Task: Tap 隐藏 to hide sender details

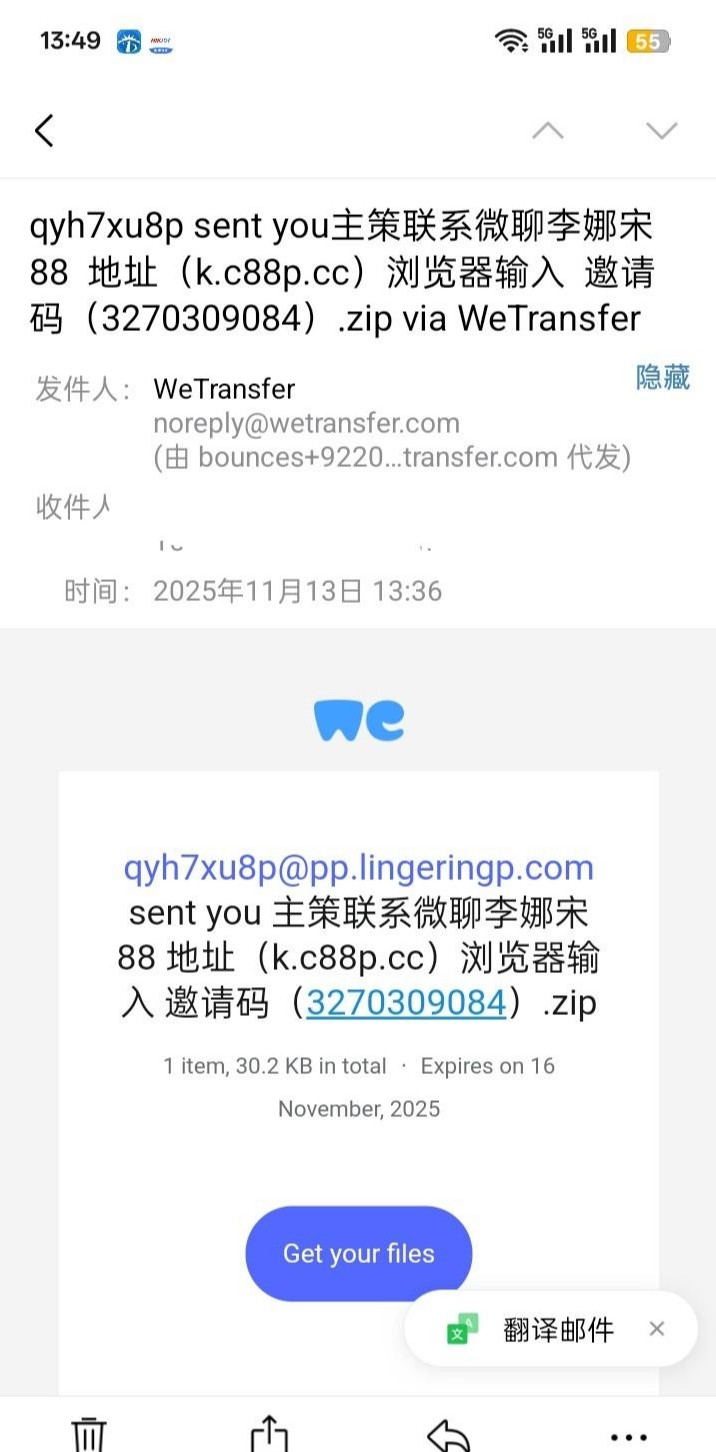Action: pyautogui.click(x=663, y=377)
